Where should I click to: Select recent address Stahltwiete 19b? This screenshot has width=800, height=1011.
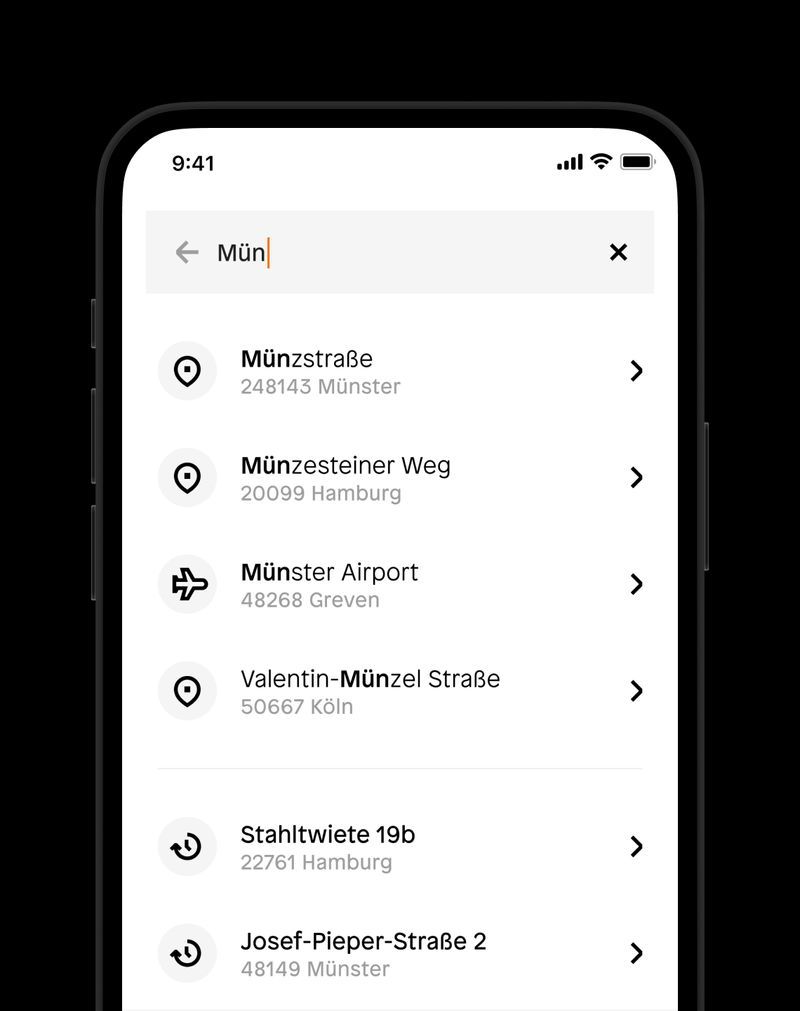(400, 847)
